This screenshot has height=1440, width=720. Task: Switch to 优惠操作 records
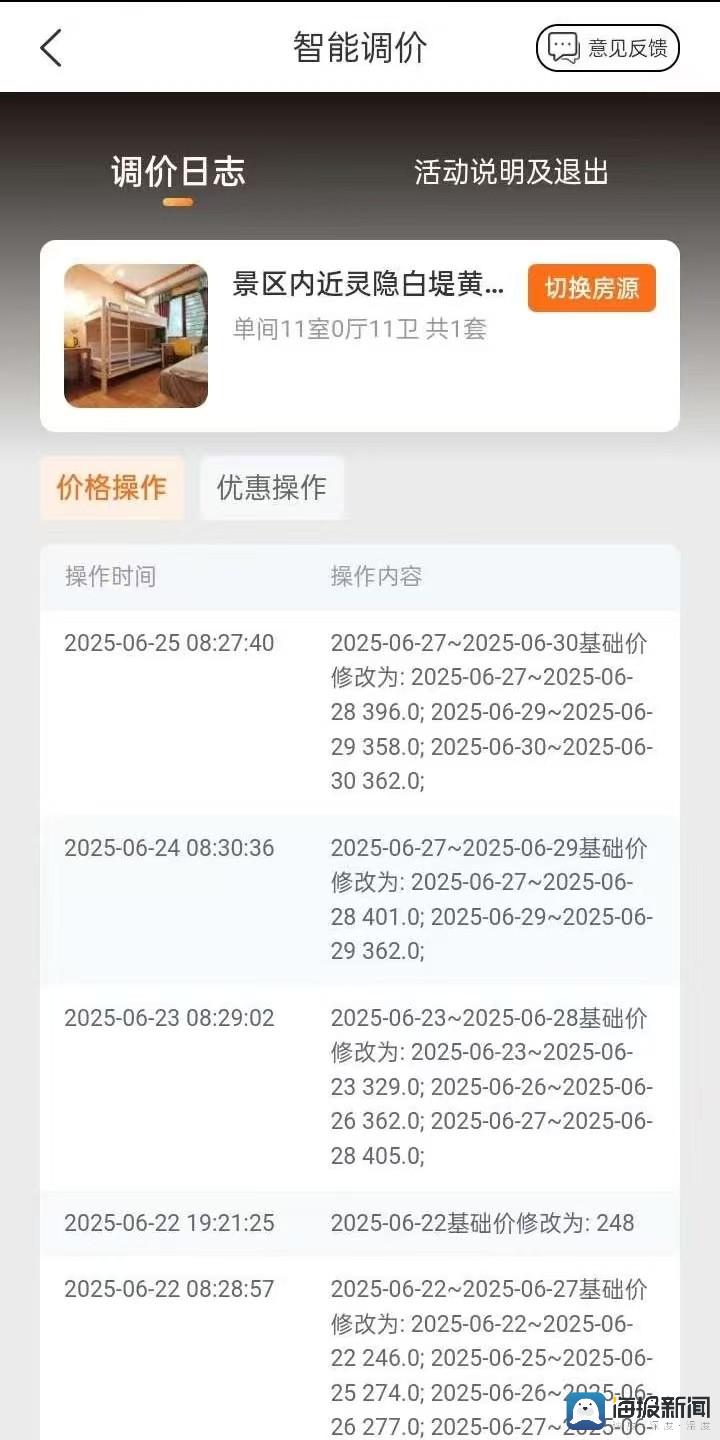[272, 488]
